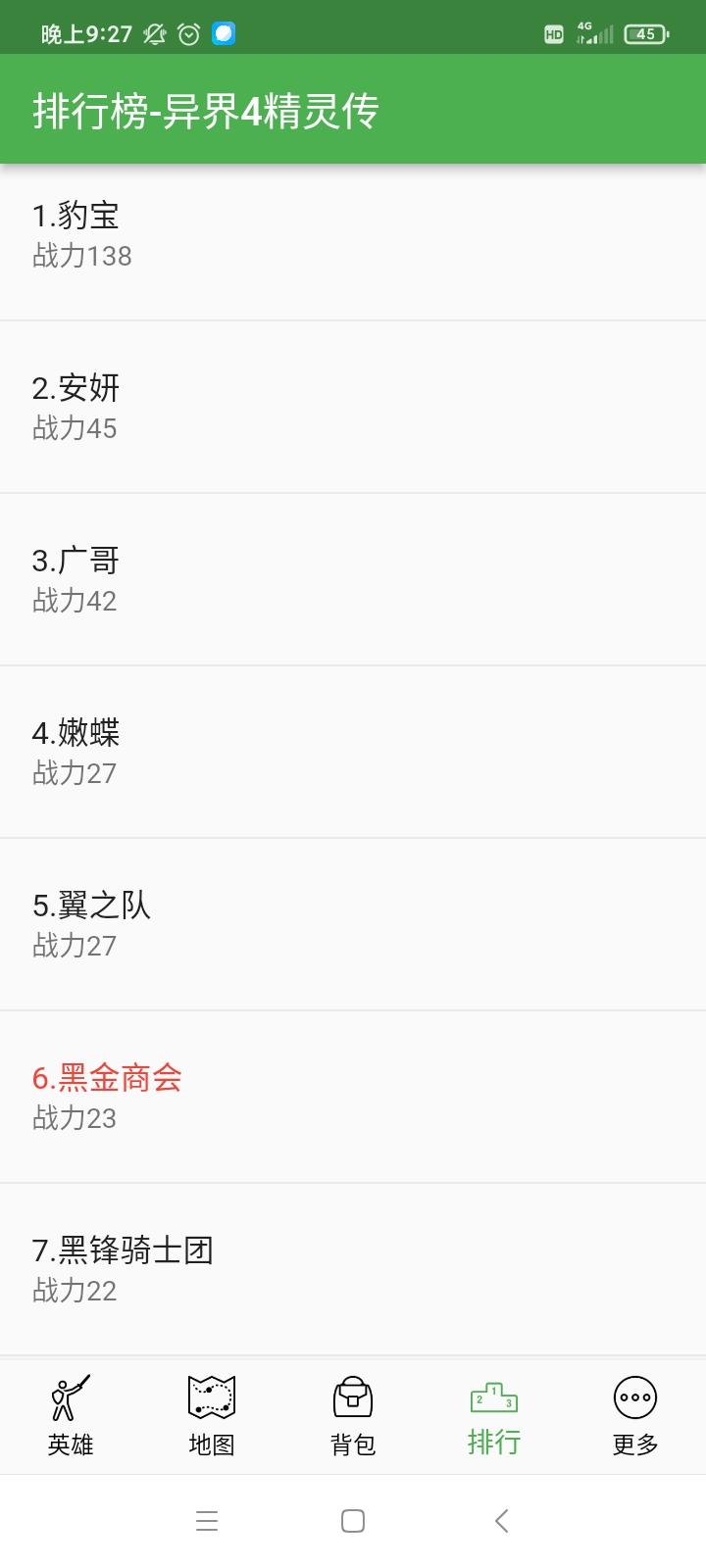Screen dimensions: 706x1568
Task: Open rank 7 entry 黑锋骑士团
Action: tap(353, 1270)
